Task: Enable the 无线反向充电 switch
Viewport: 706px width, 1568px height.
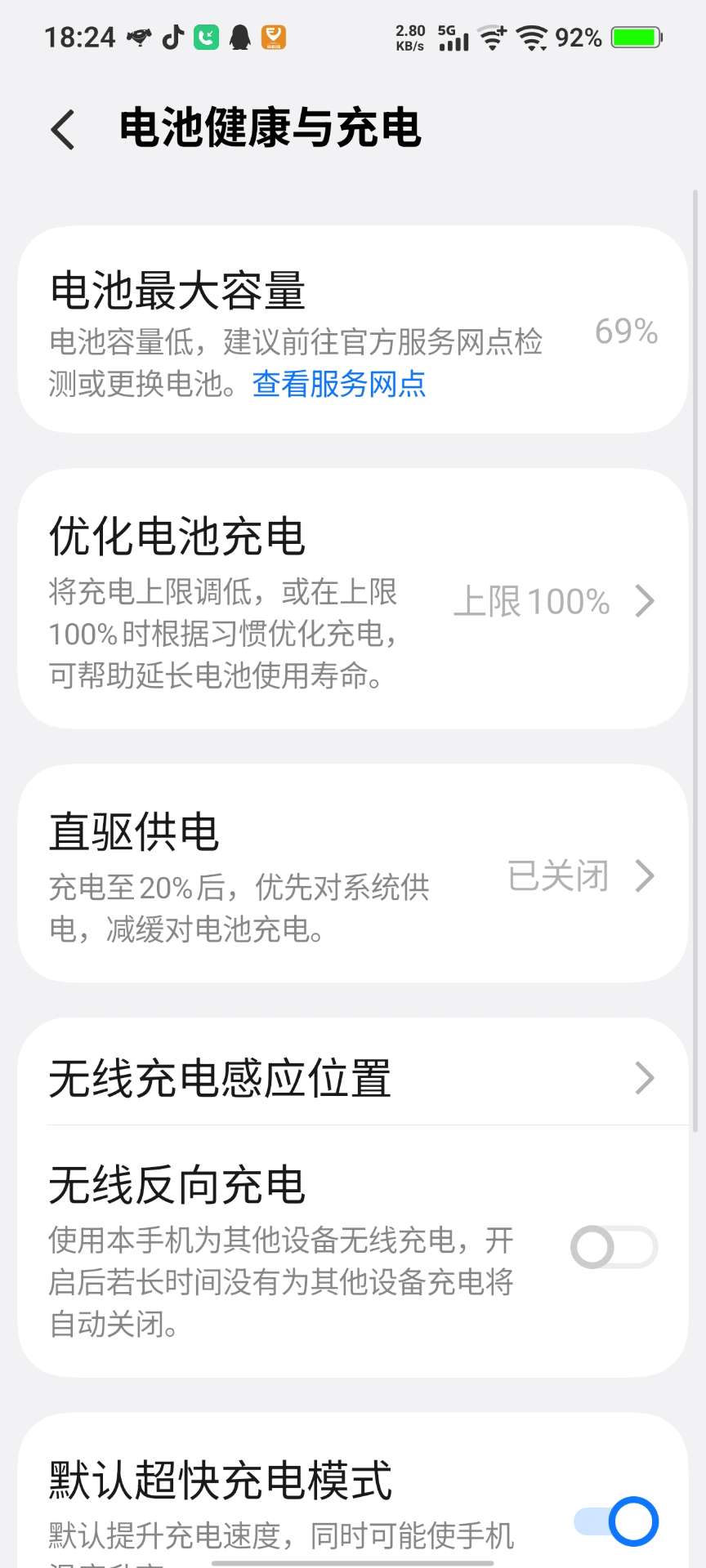Action: pos(614,1247)
